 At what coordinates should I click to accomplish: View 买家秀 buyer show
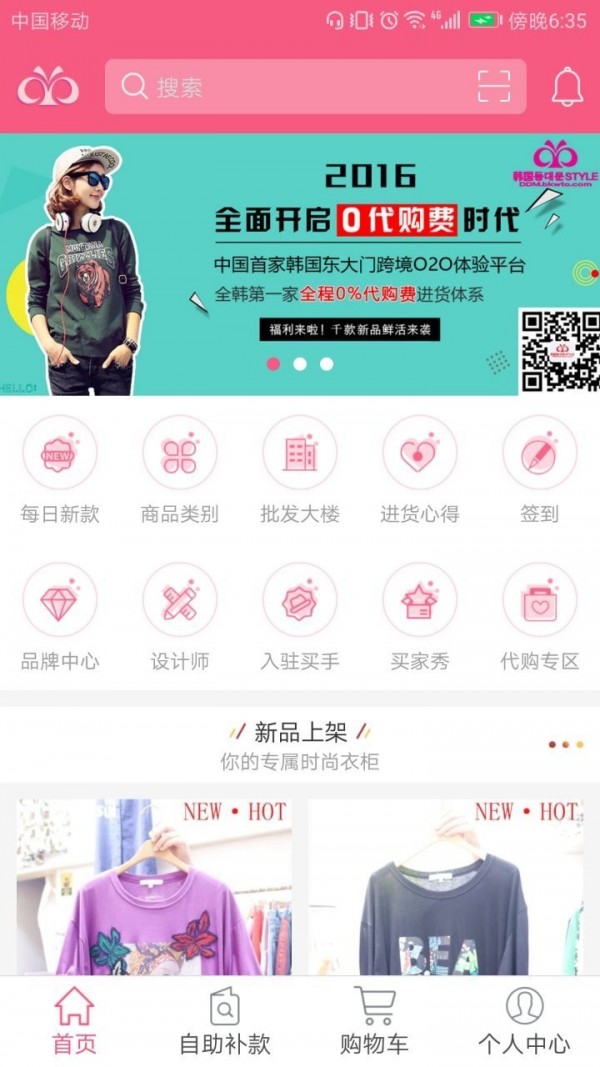pos(420,617)
